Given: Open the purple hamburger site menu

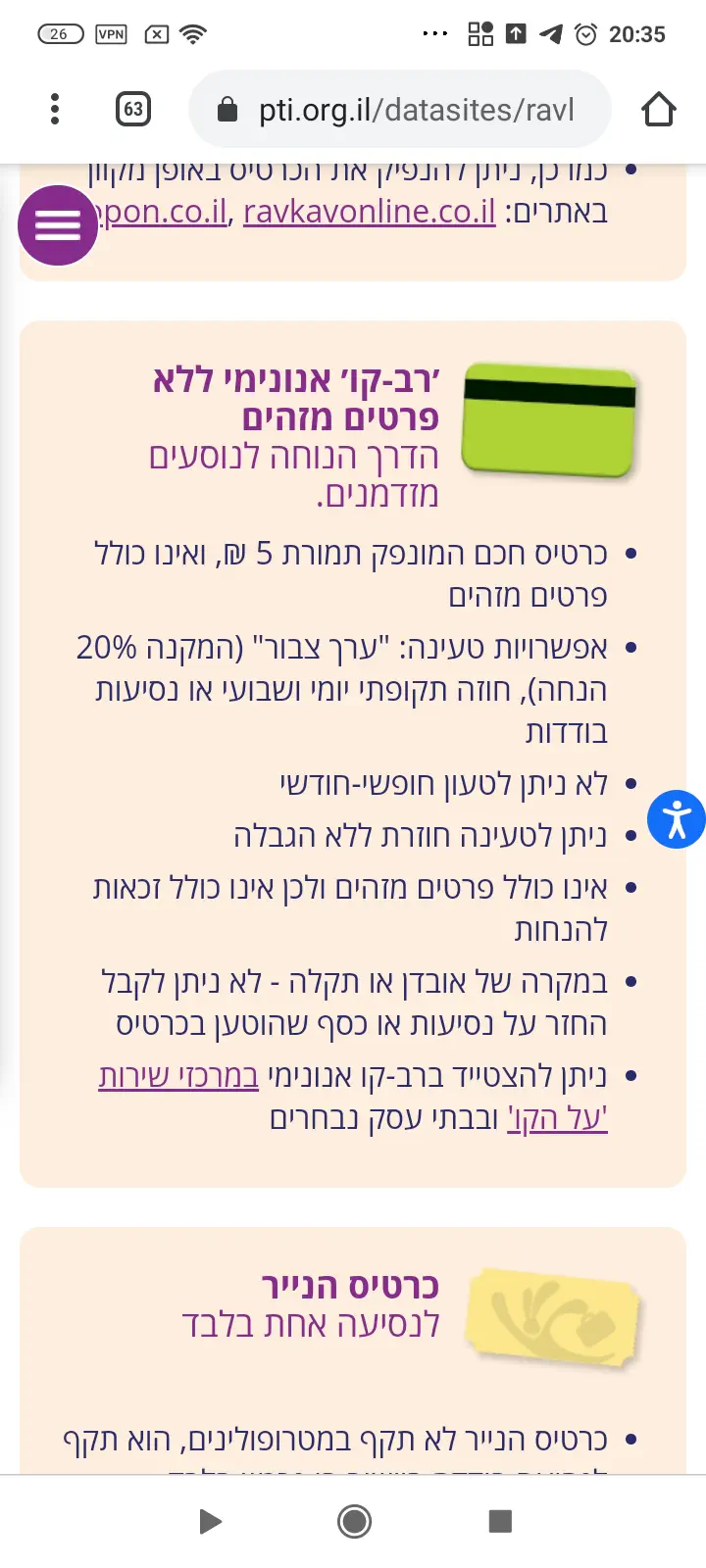Looking at the screenshot, I should click(58, 225).
